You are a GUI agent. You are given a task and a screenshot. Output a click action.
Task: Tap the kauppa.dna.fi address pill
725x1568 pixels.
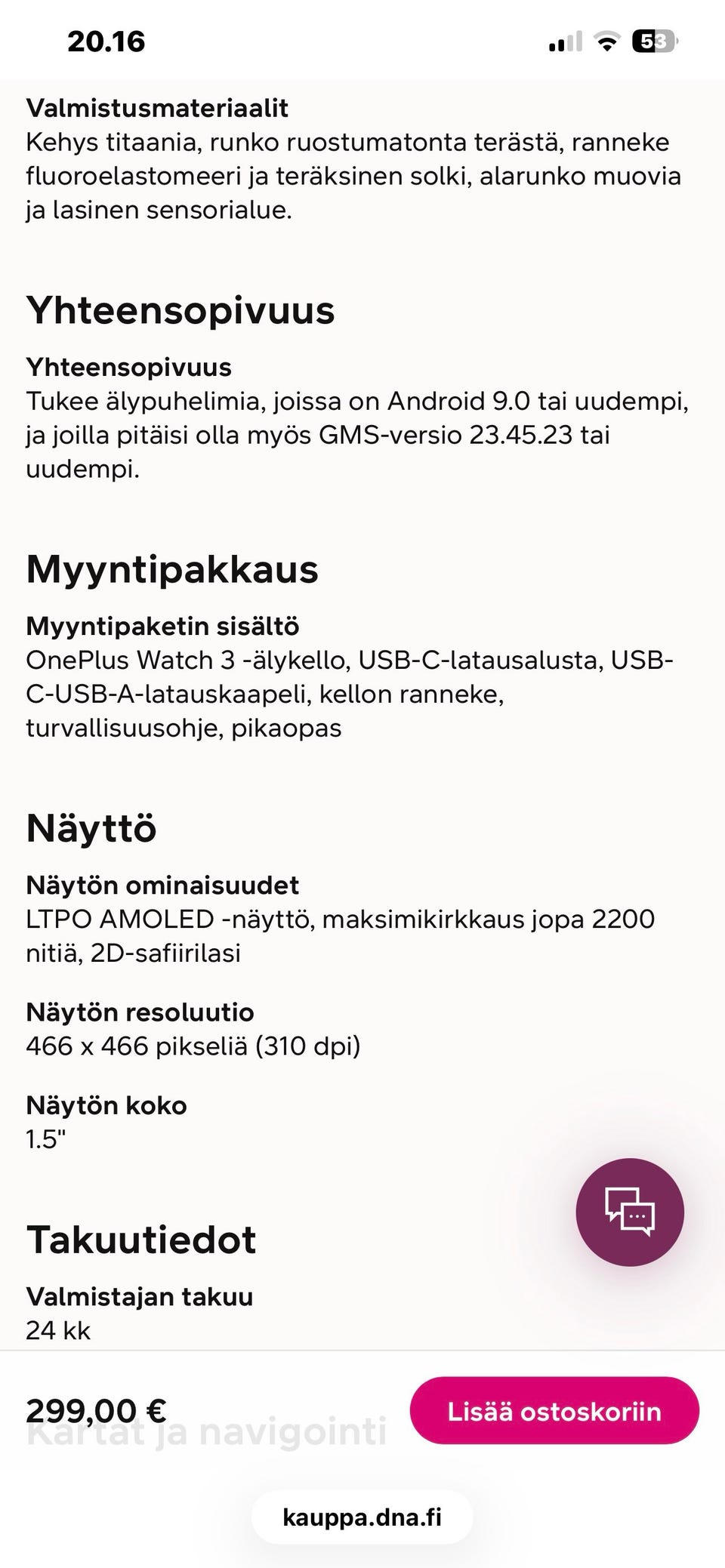coord(362,1517)
